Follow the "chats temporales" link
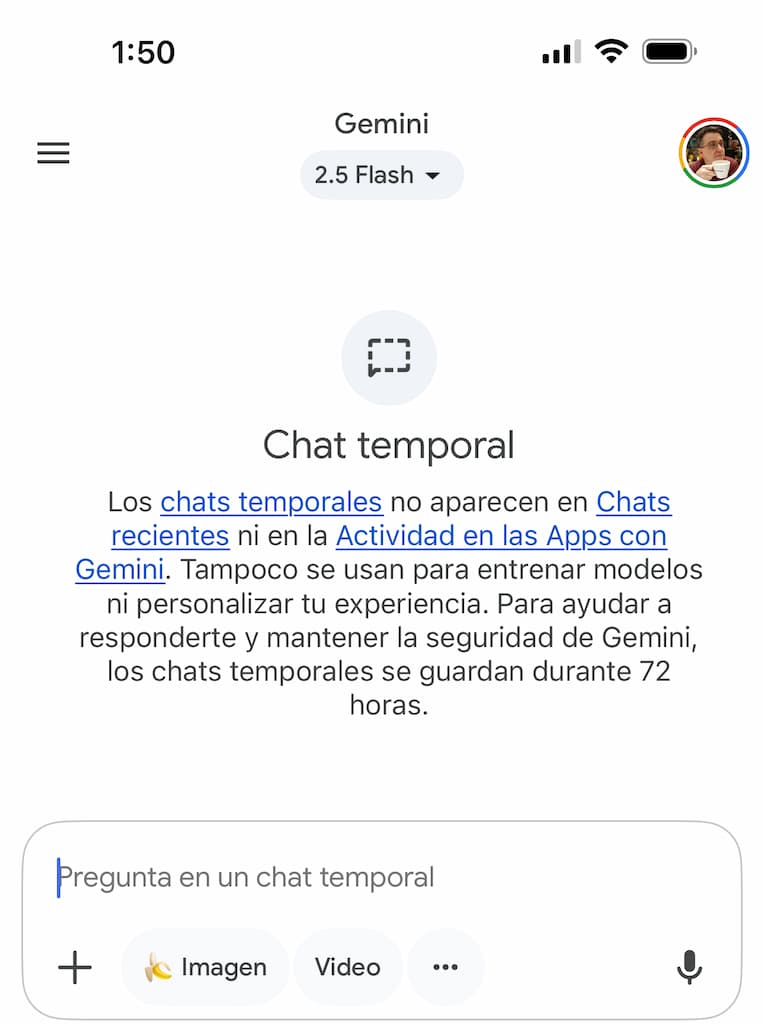Screen dimensions: 764x1024 pyautogui.click(x=271, y=501)
